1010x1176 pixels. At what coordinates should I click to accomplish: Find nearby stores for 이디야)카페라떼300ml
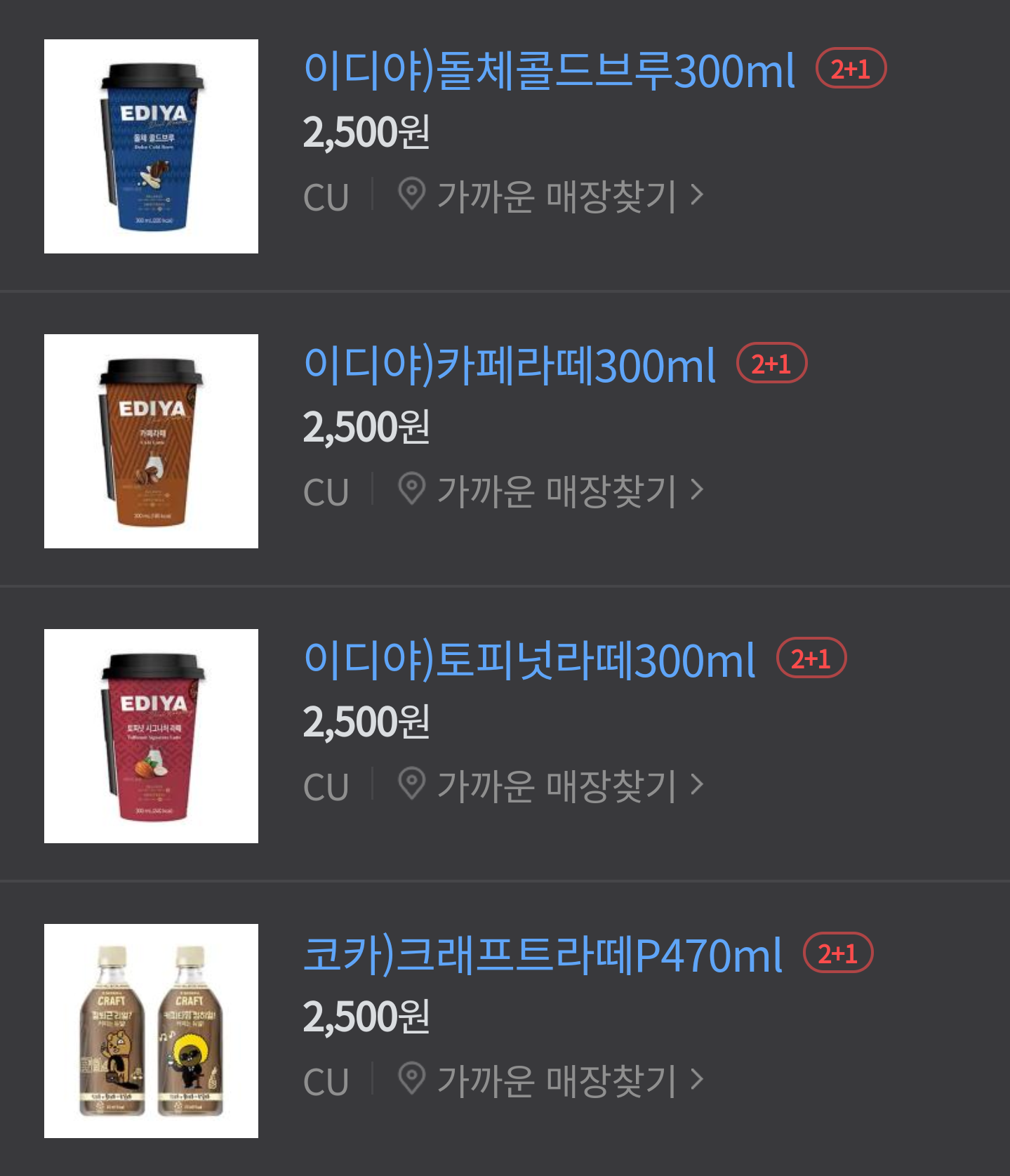pyautogui.click(x=551, y=490)
